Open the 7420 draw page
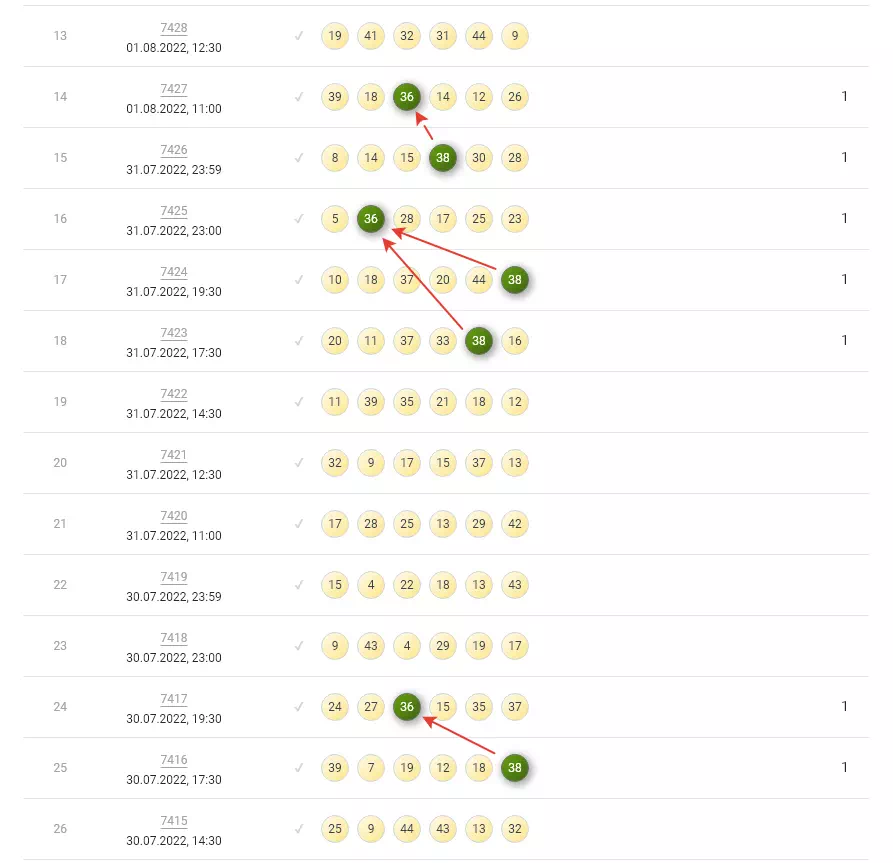 tap(174, 516)
